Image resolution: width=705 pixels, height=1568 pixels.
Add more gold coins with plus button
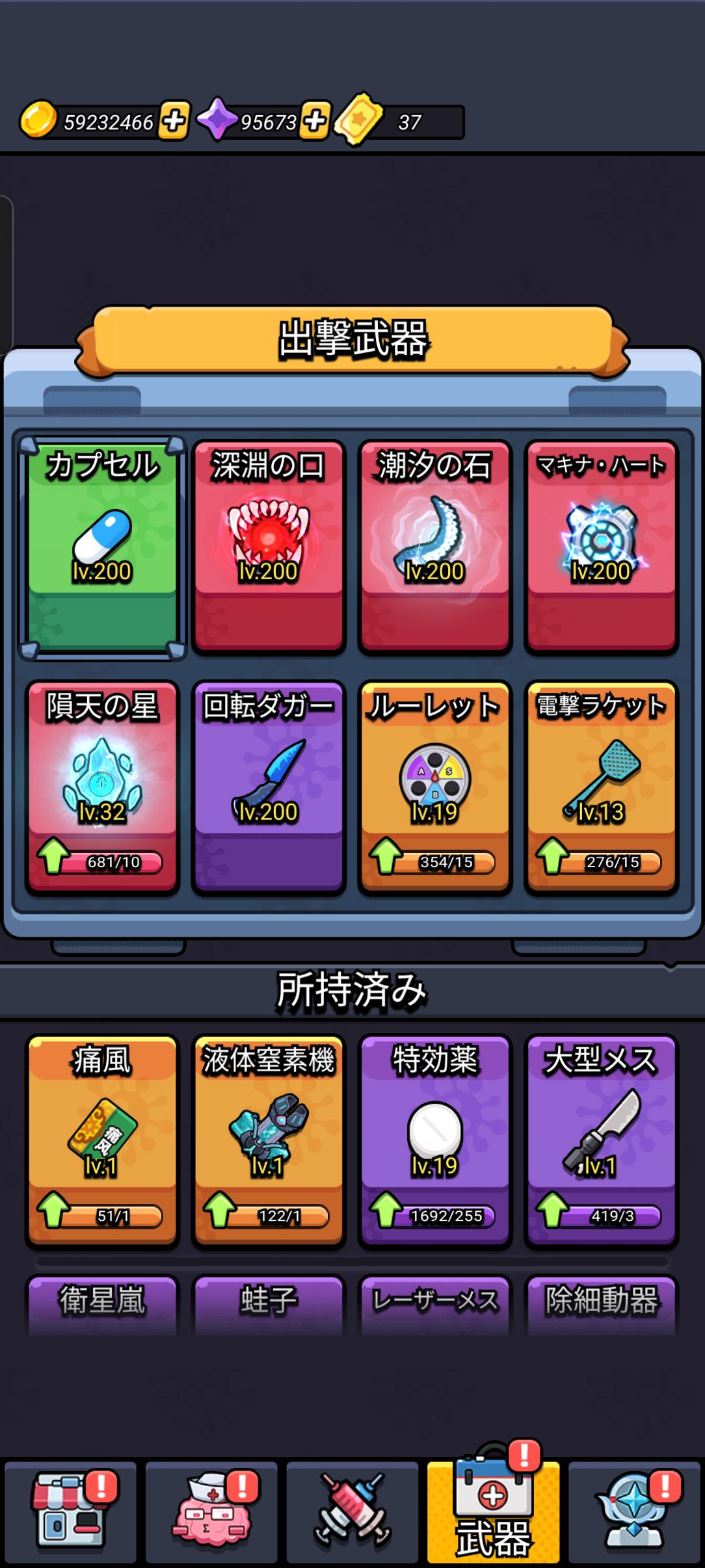click(174, 121)
